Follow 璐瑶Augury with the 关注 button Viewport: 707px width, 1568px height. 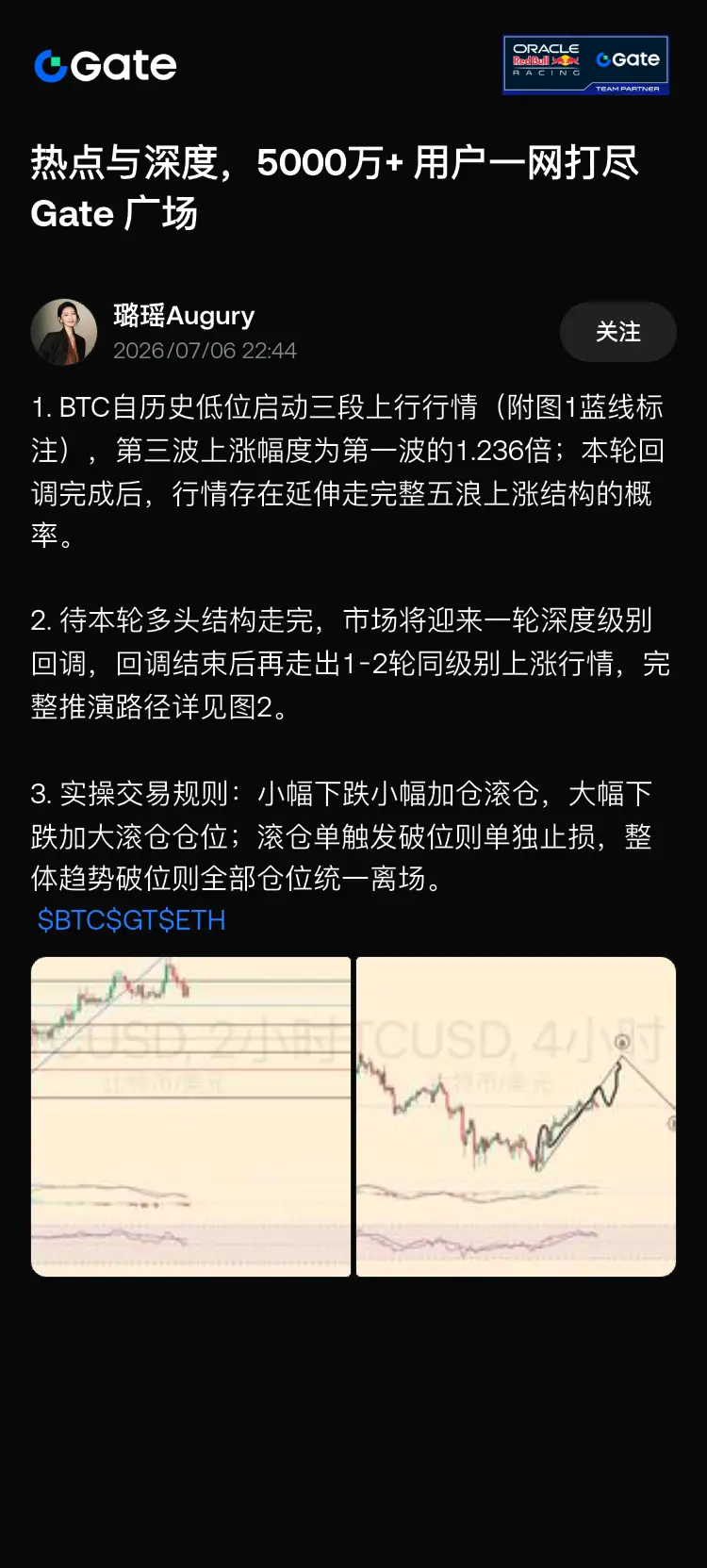[x=617, y=332]
